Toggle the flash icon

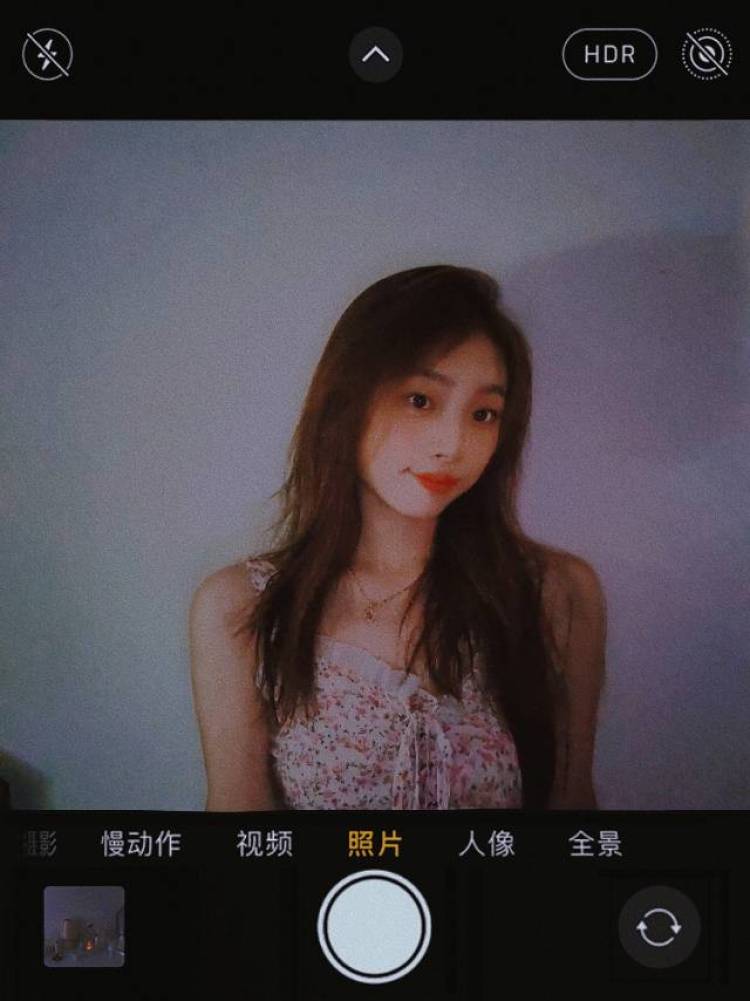(x=47, y=54)
